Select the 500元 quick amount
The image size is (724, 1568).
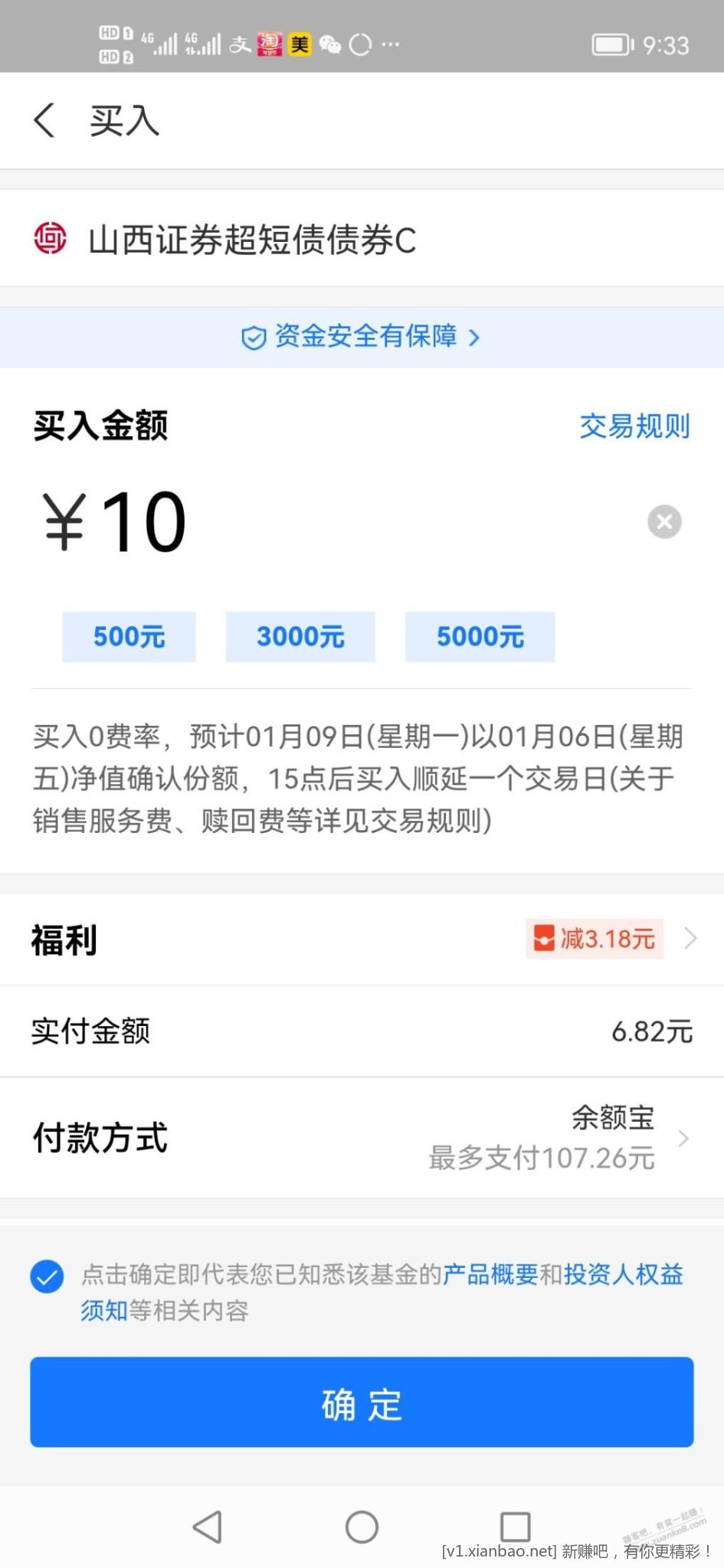click(x=129, y=636)
